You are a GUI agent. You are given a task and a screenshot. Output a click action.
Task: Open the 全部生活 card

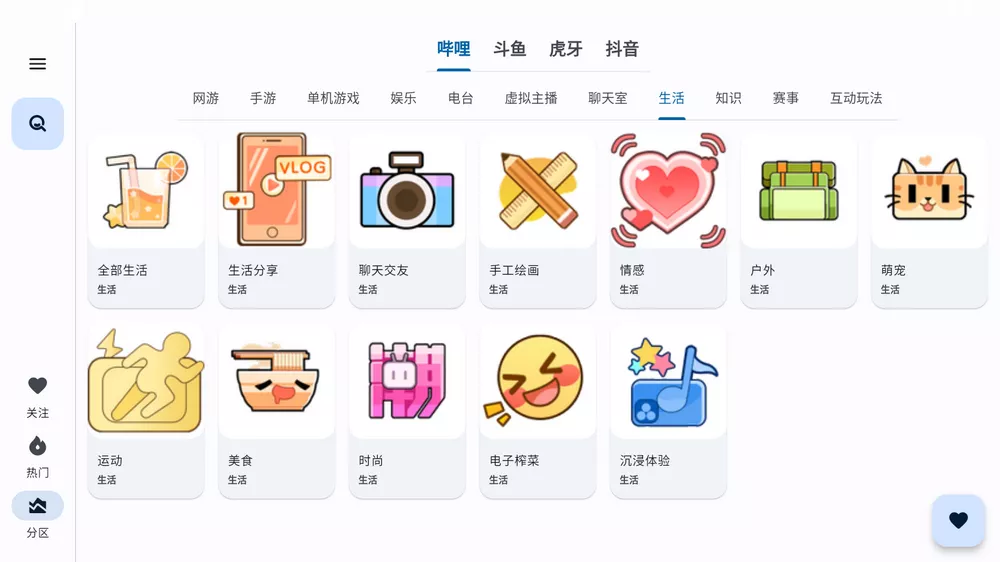click(146, 220)
